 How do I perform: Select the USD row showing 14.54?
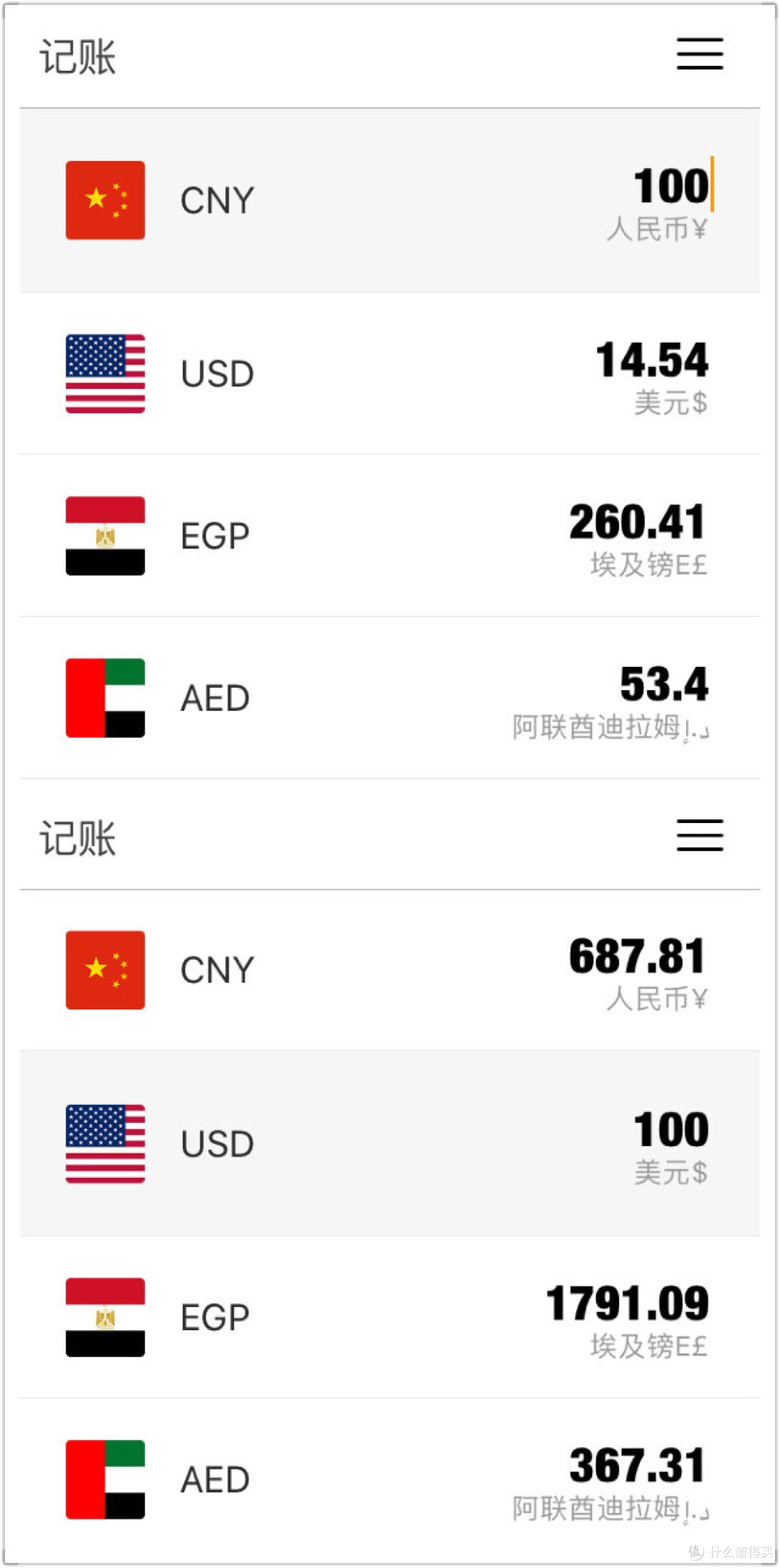tap(390, 374)
